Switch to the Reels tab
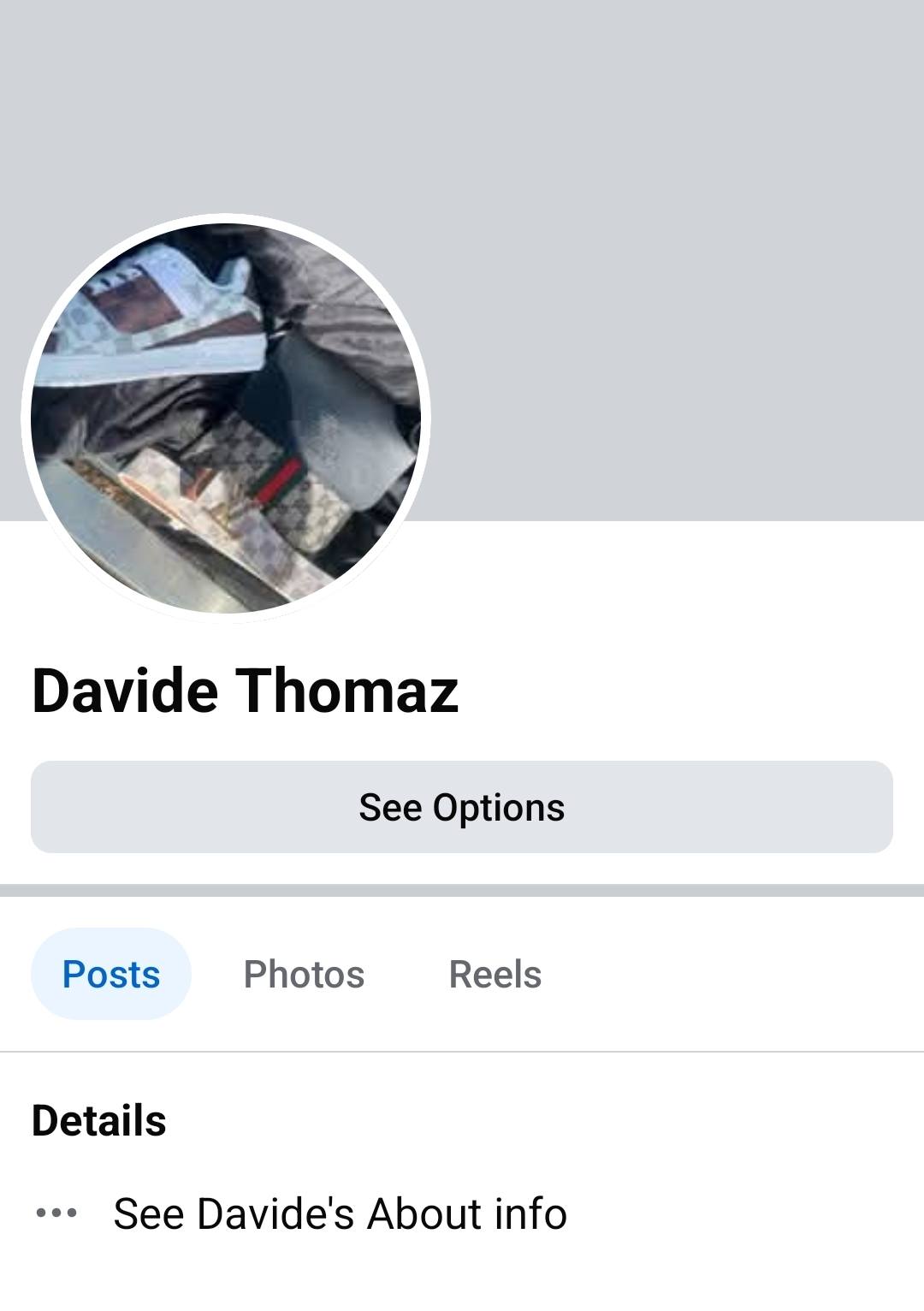The image size is (924, 1311). tap(495, 974)
